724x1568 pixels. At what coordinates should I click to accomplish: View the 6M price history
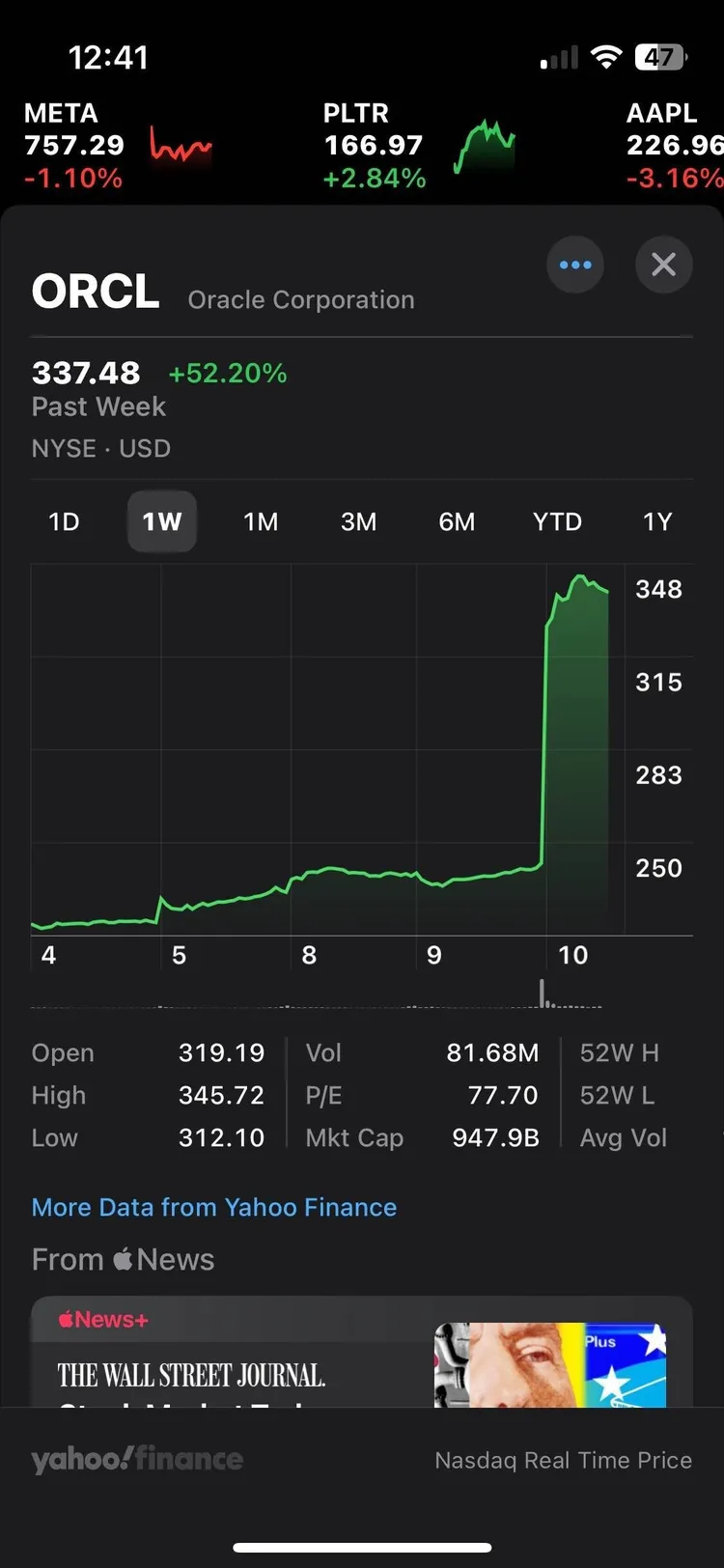click(457, 522)
